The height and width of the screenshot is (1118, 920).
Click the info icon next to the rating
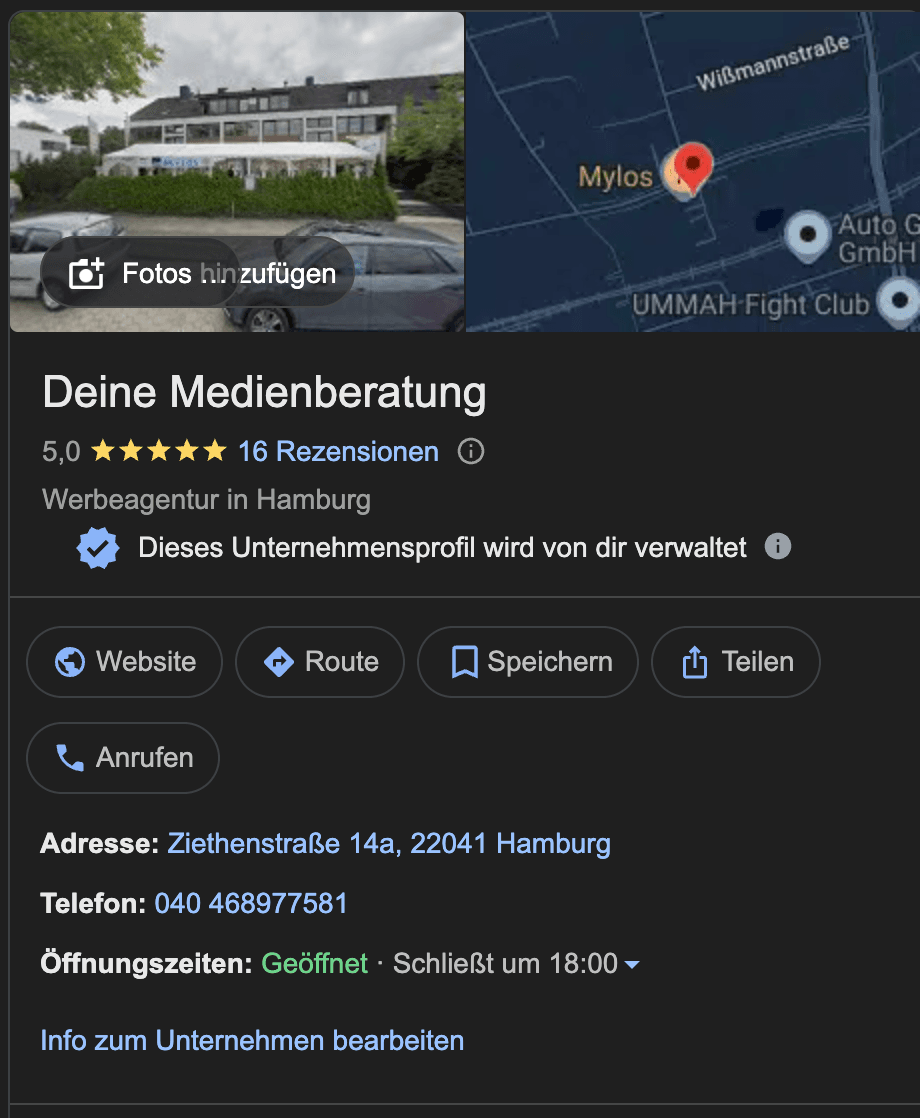point(470,451)
